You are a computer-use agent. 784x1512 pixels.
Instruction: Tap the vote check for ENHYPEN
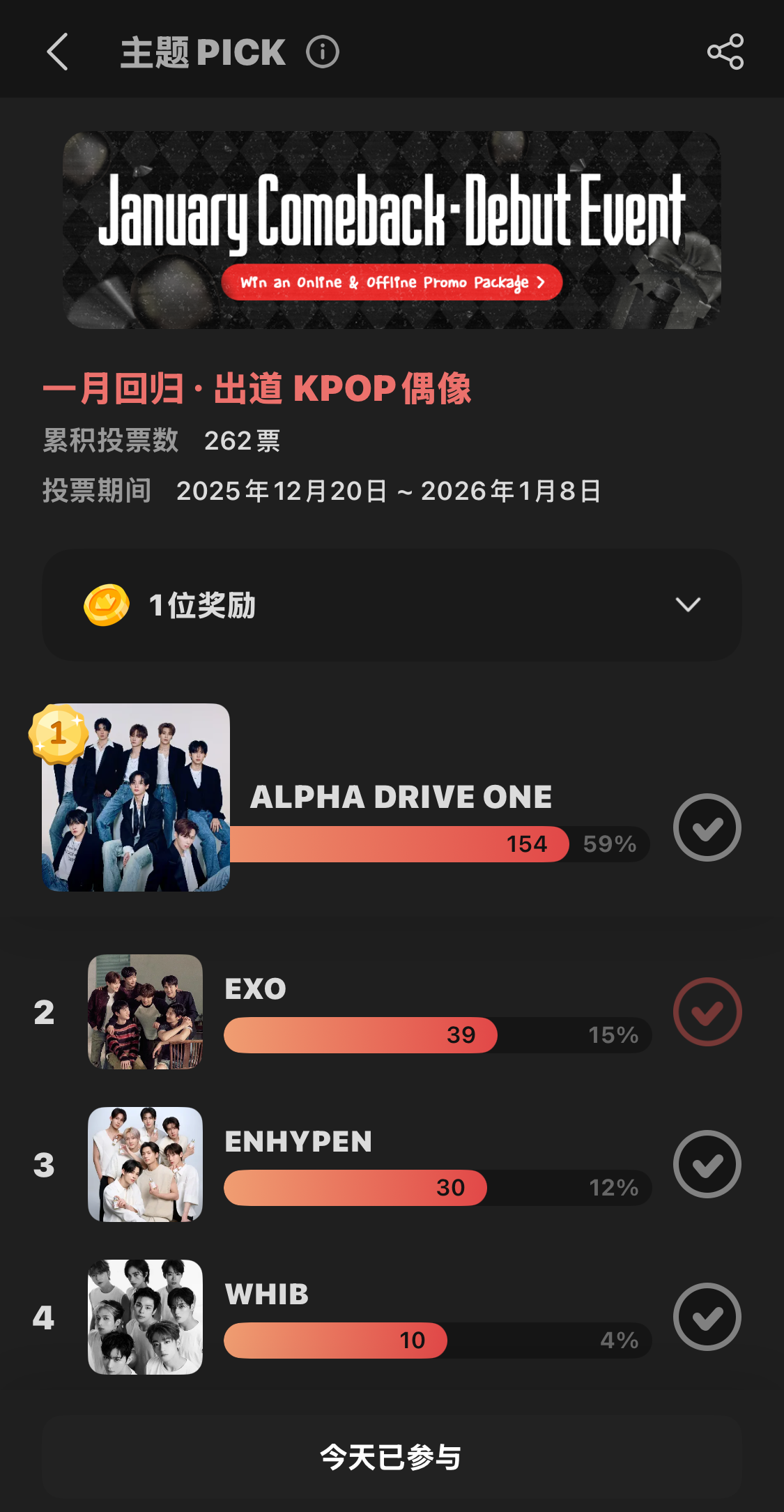707,1164
